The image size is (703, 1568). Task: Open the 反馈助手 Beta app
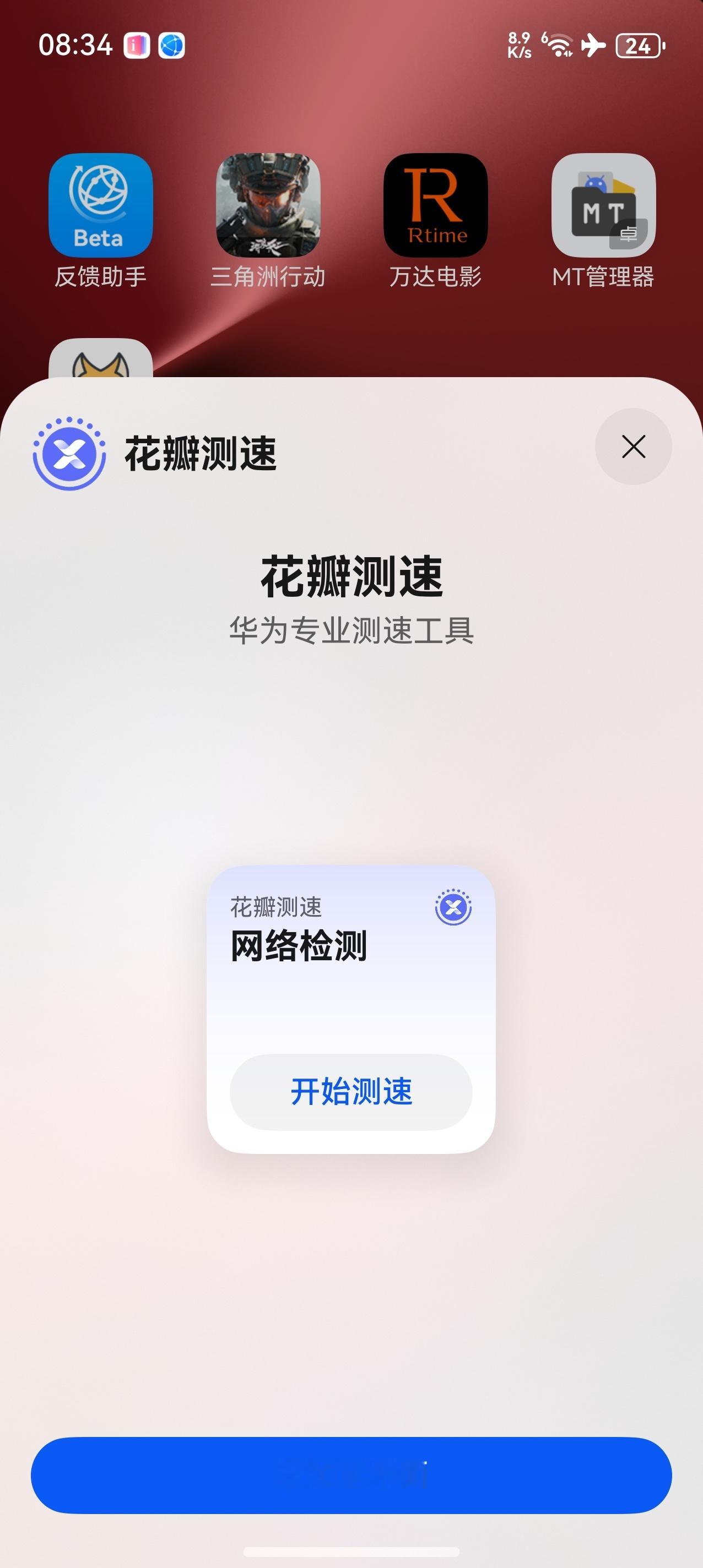99,208
